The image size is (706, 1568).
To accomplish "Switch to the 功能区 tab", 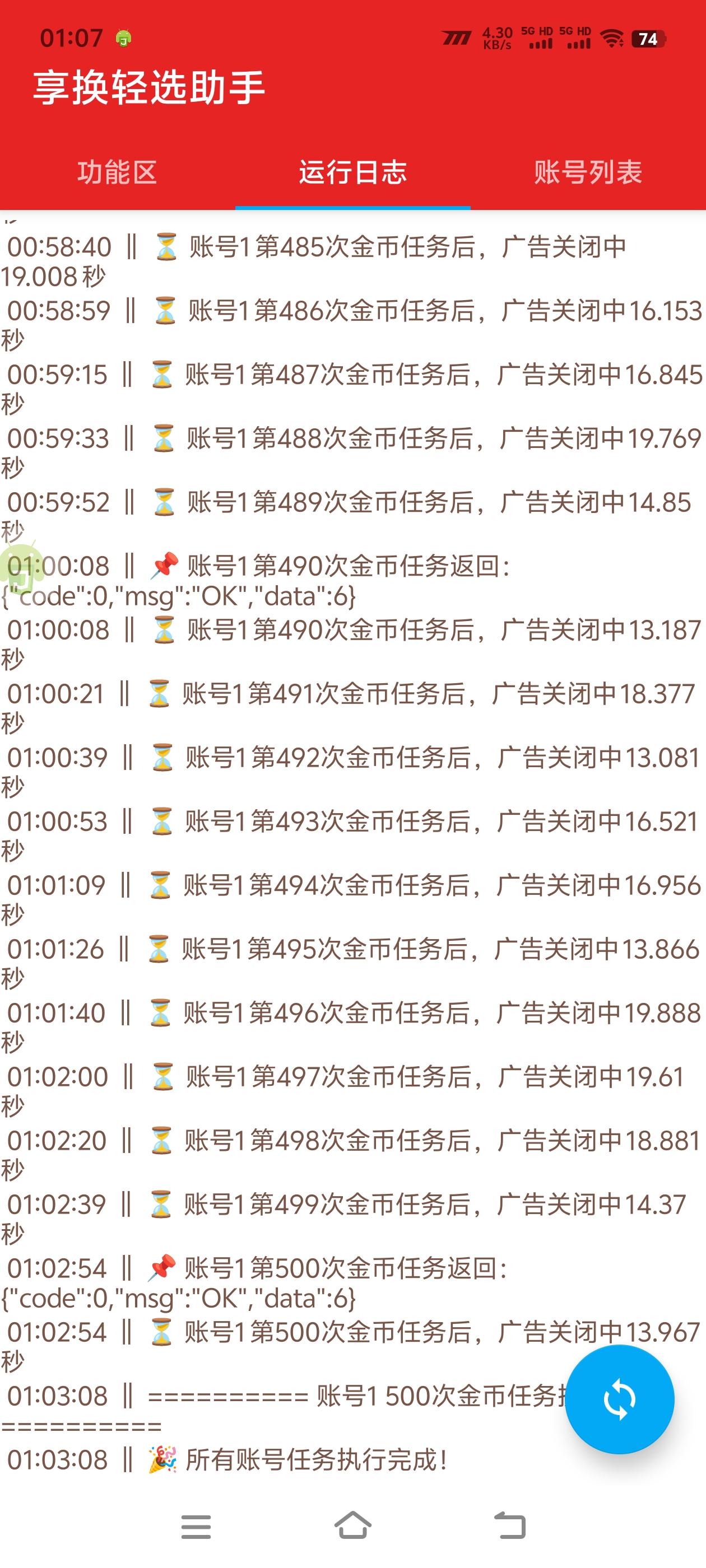I will click(x=117, y=172).
